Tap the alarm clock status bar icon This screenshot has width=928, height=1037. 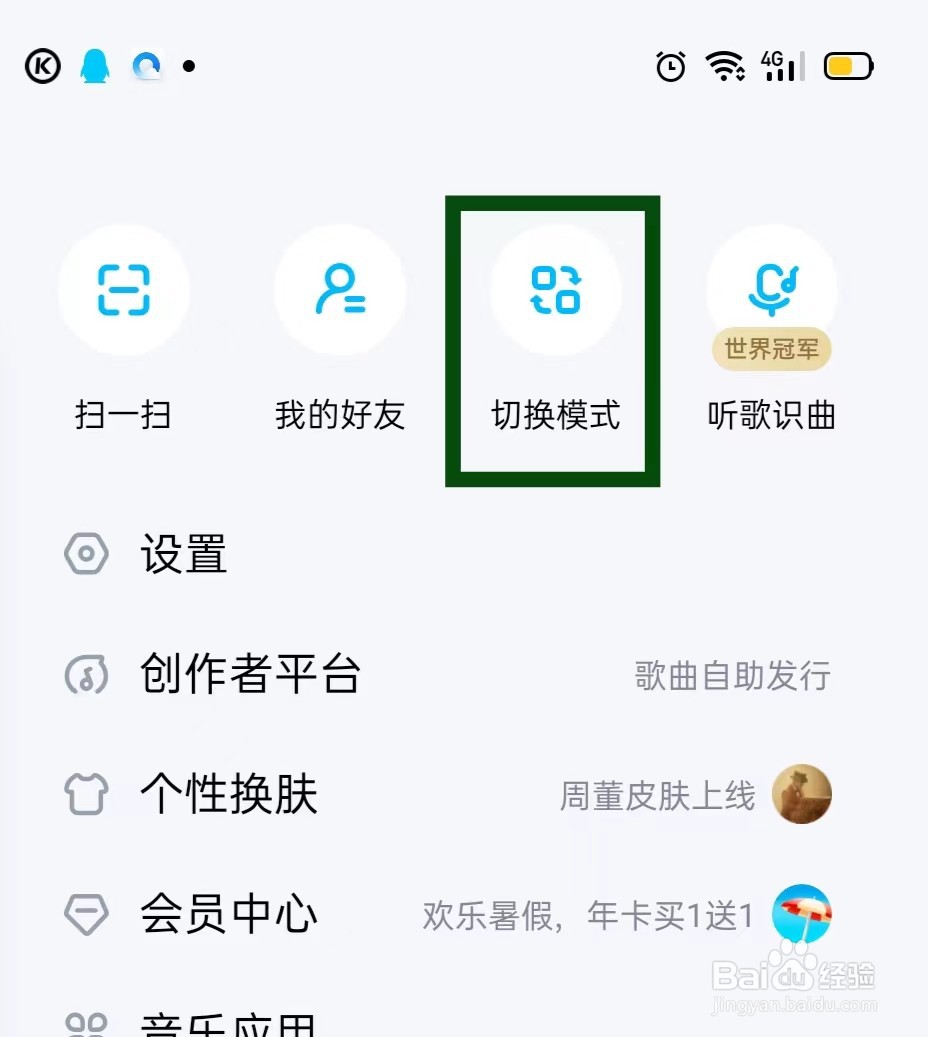[669, 66]
